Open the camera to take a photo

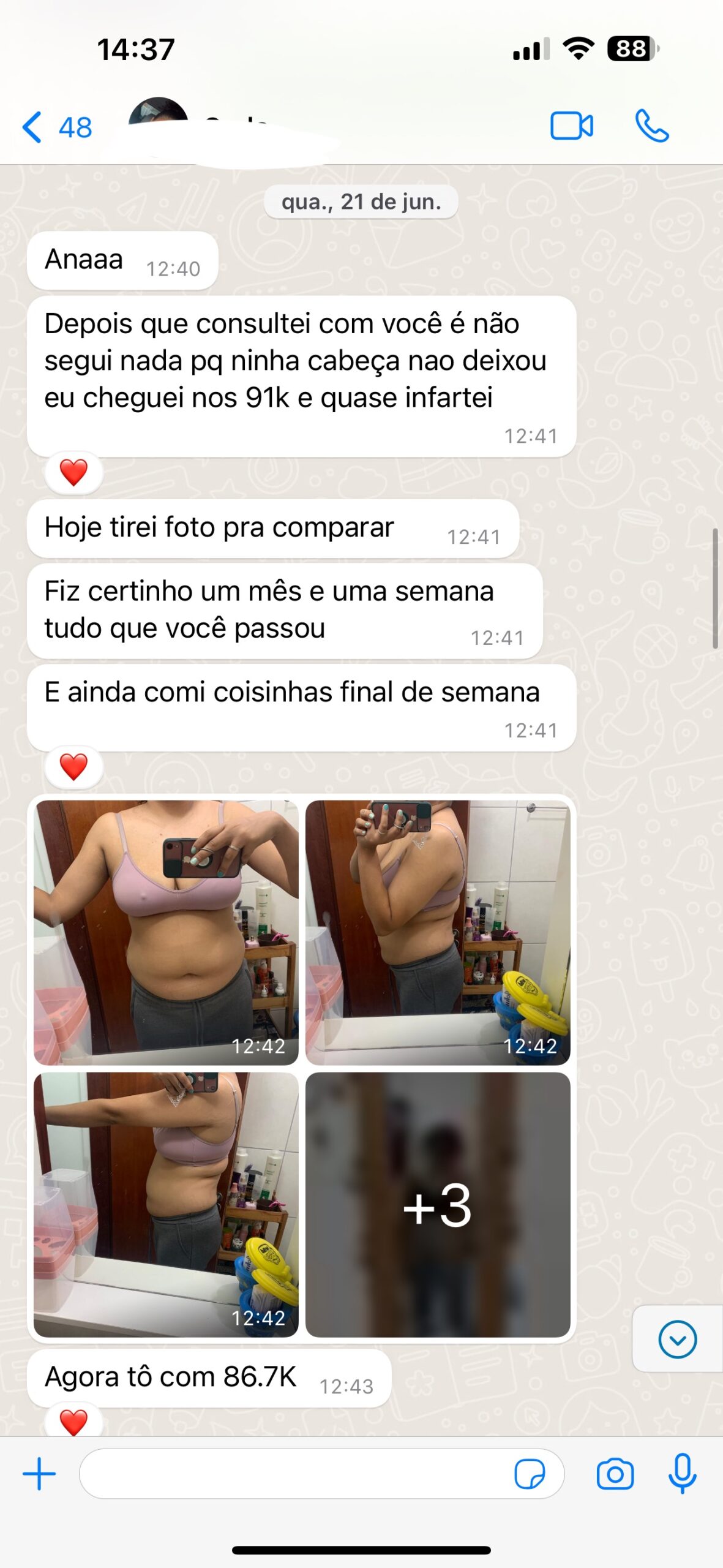[x=615, y=1474]
